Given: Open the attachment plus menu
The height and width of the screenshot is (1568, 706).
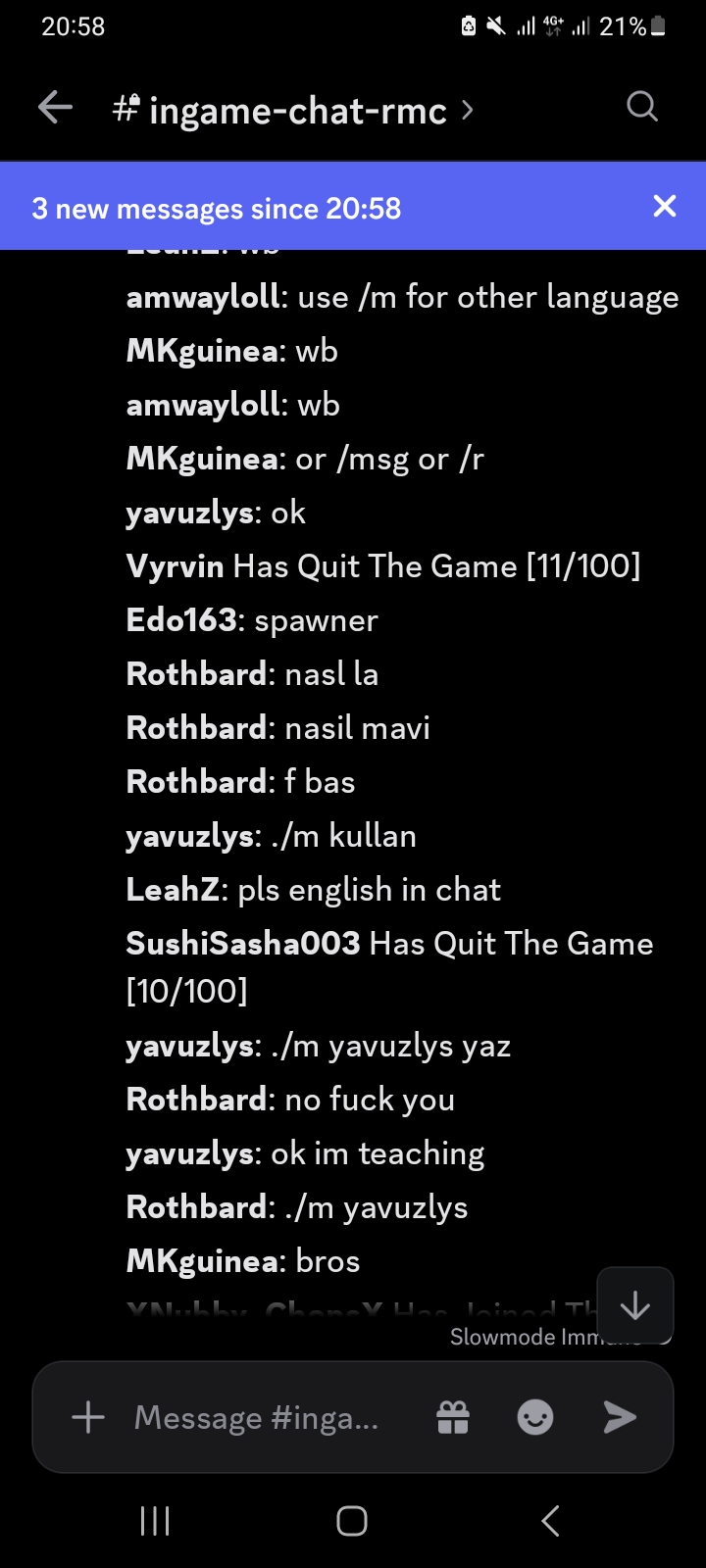Looking at the screenshot, I should pos(88,1417).
